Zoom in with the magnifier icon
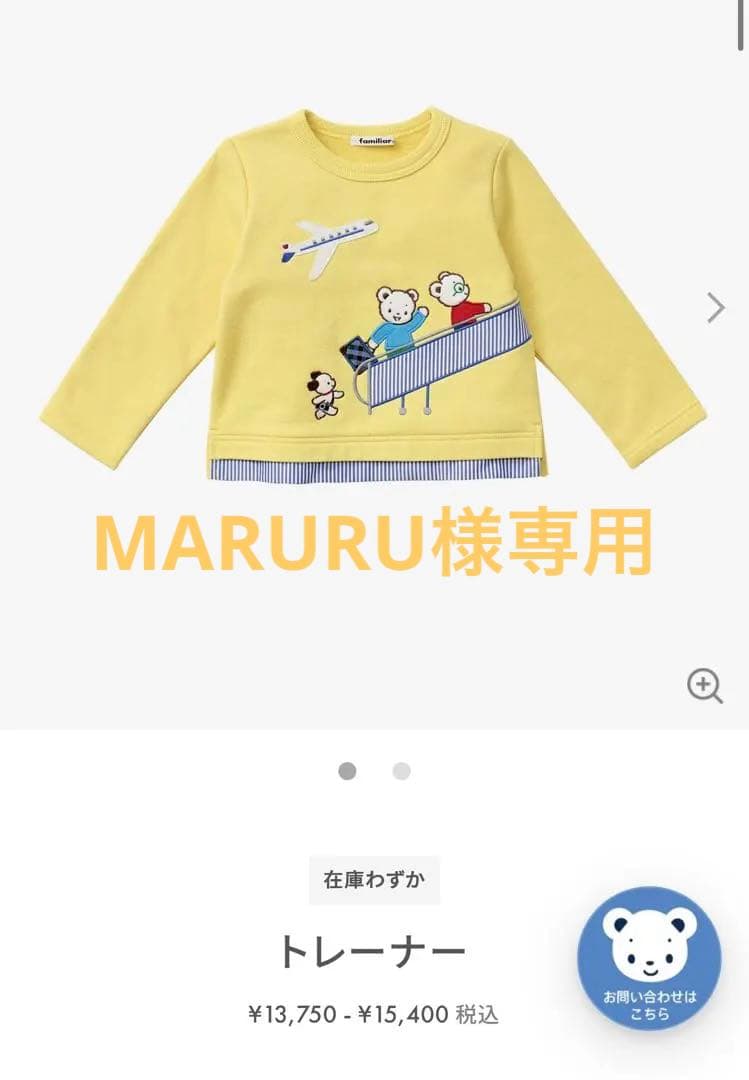Screen dimensions: 749x1080 (704, 686)
